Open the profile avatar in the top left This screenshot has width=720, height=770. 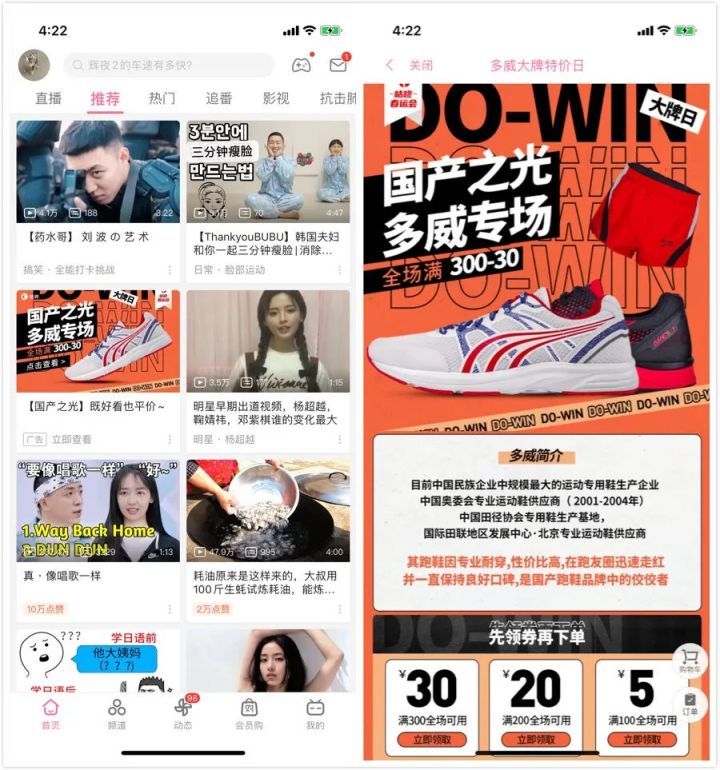click(34, 65)
